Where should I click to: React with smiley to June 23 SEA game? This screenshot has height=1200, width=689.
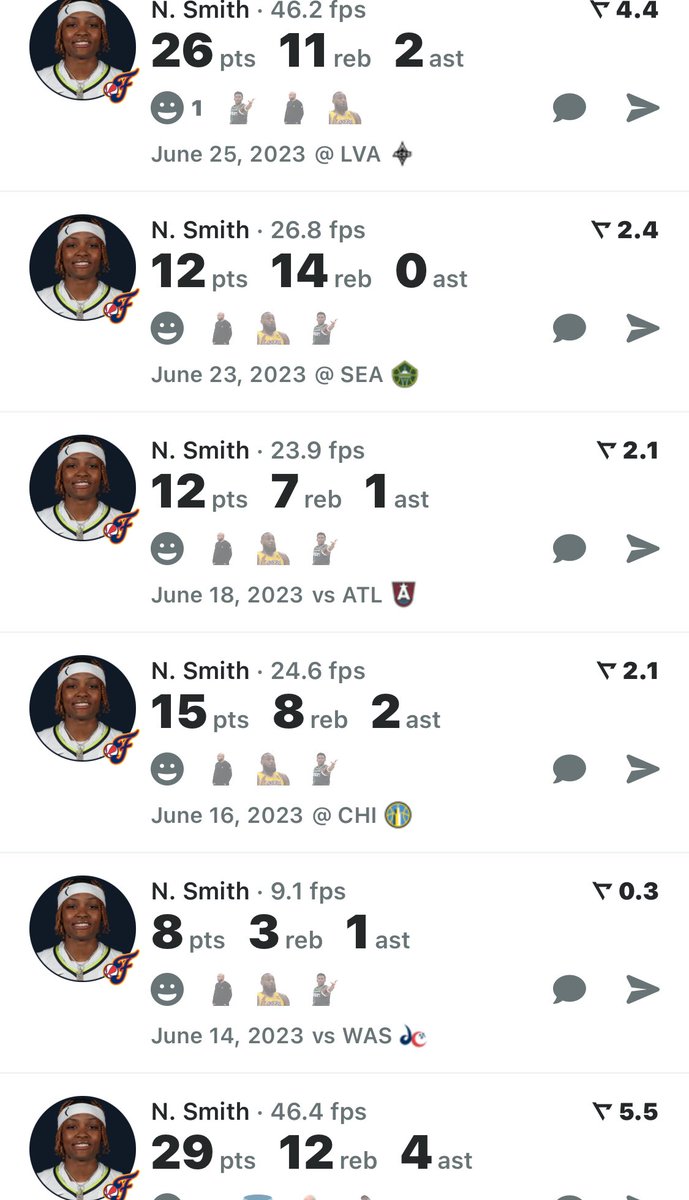[167, 328]
